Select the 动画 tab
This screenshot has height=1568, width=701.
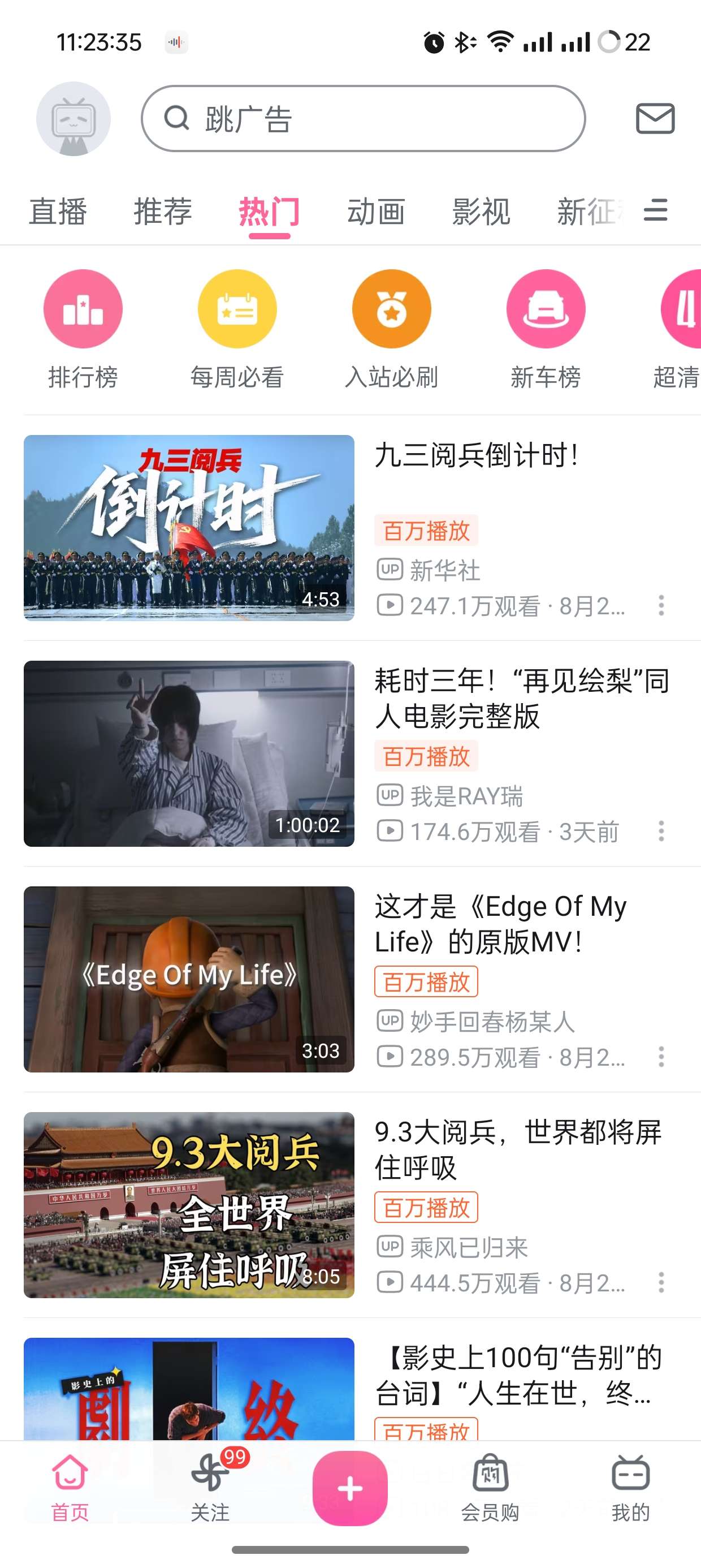[x=375, y=212]
